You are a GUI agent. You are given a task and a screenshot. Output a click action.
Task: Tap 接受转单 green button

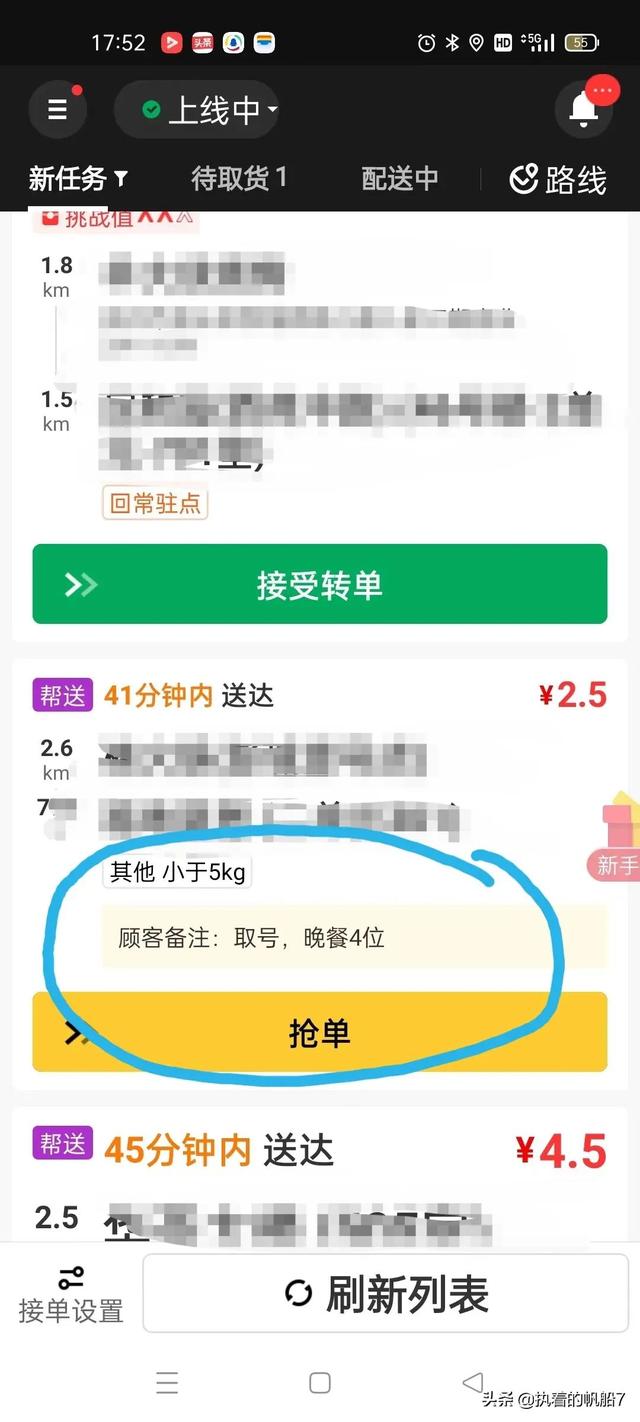point(319,584)
